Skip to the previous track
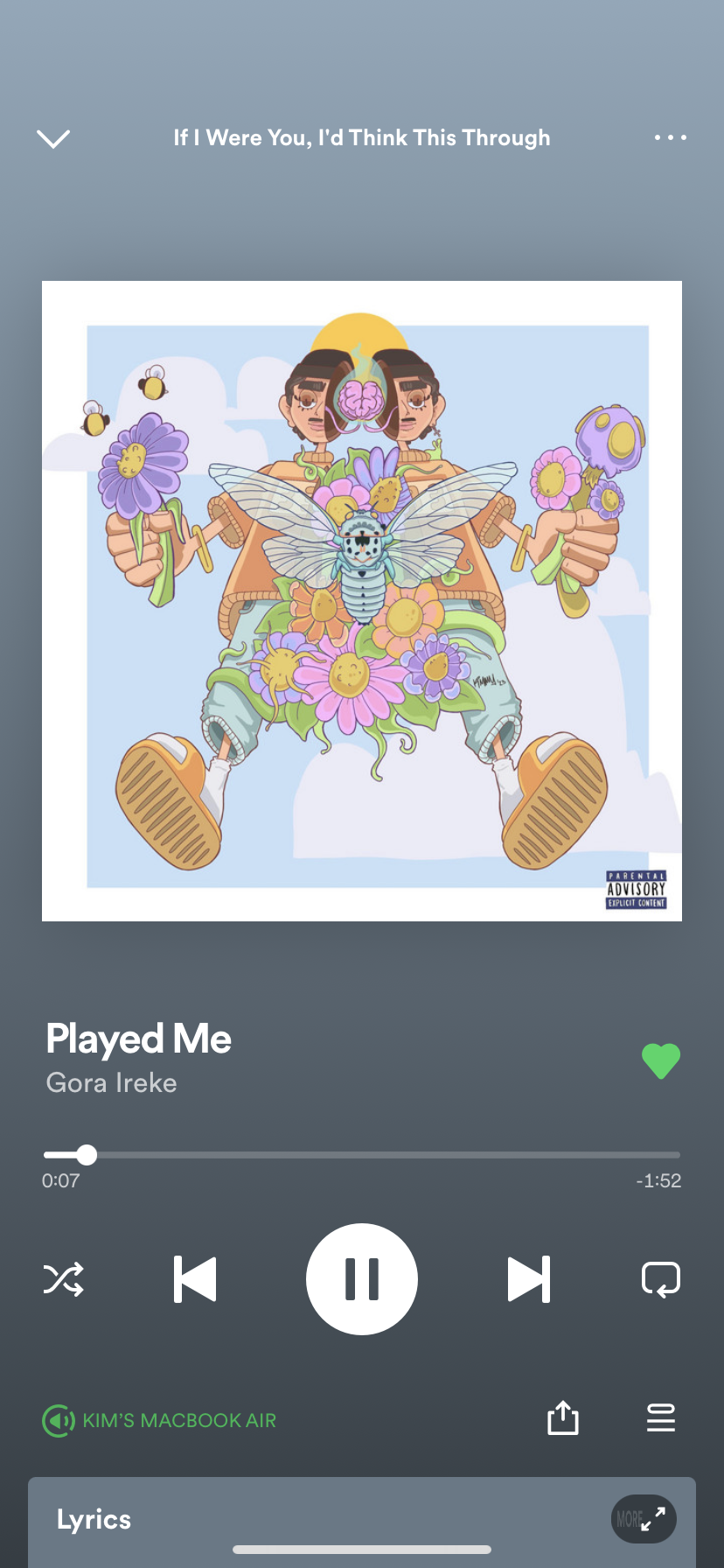724x1568 pixels. (x=195, y=1279)
